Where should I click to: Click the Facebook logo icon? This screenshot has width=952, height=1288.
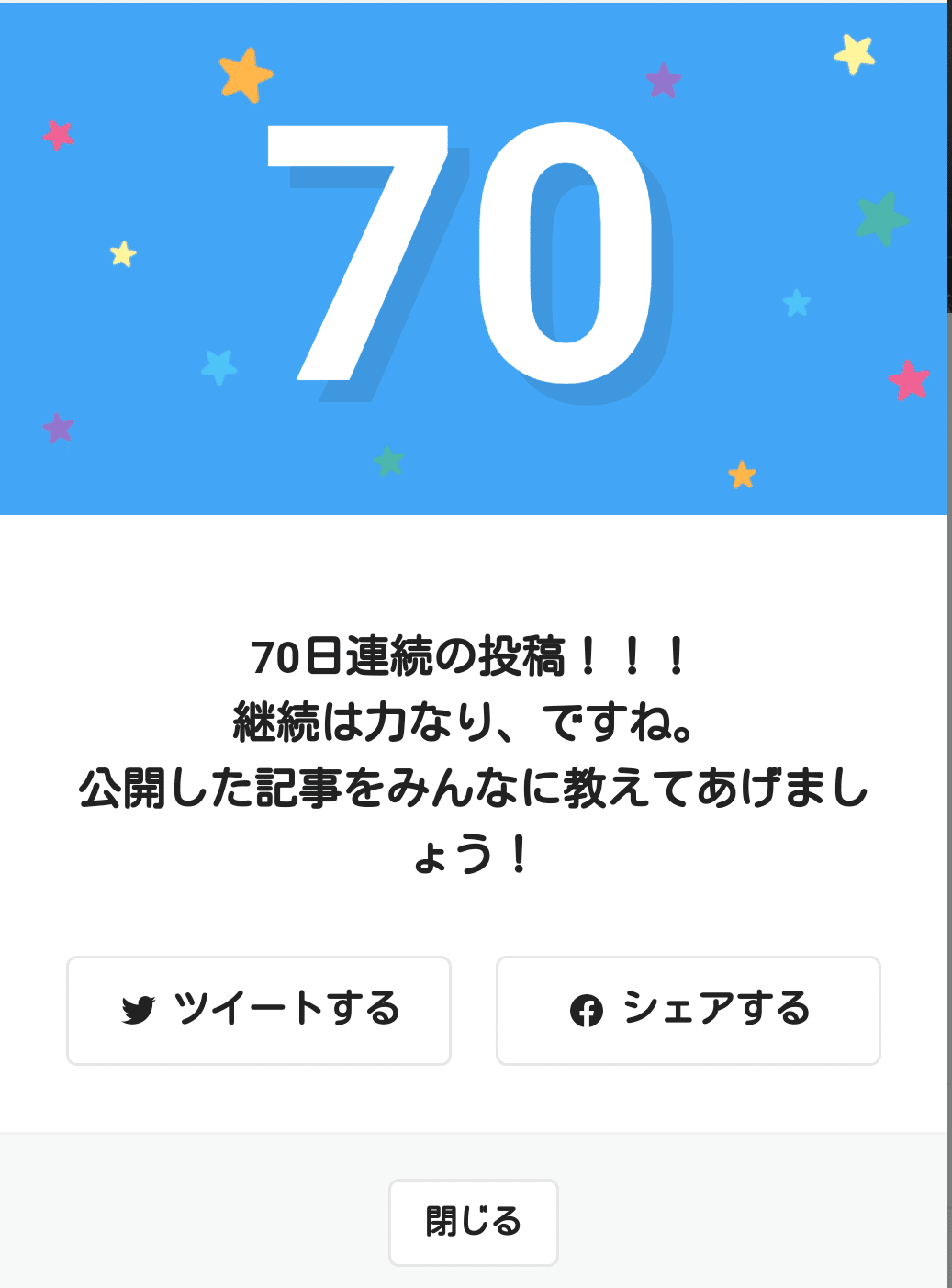[x=588, y=1011]
